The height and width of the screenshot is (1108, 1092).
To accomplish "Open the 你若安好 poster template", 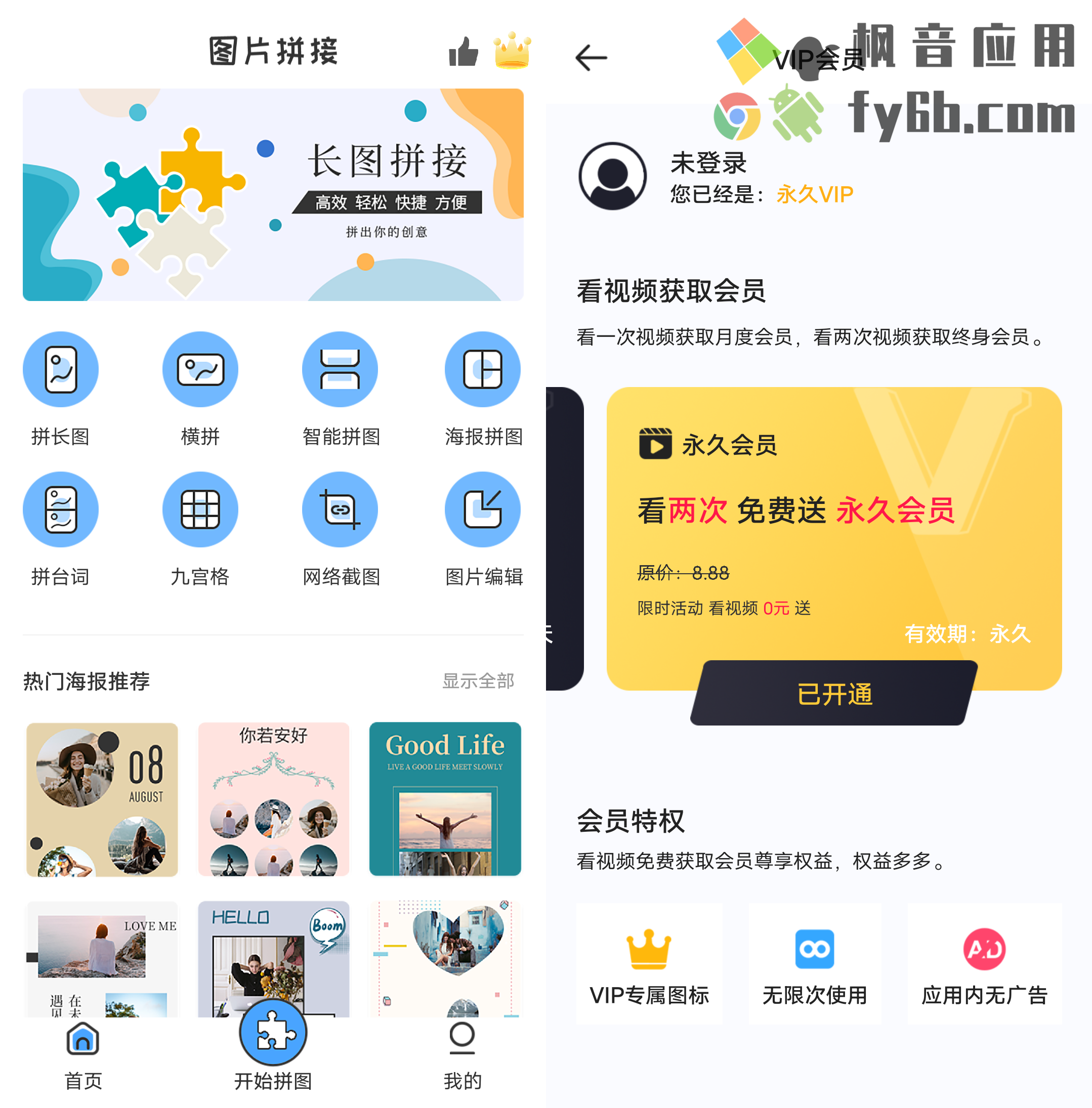I will point(274,799).
